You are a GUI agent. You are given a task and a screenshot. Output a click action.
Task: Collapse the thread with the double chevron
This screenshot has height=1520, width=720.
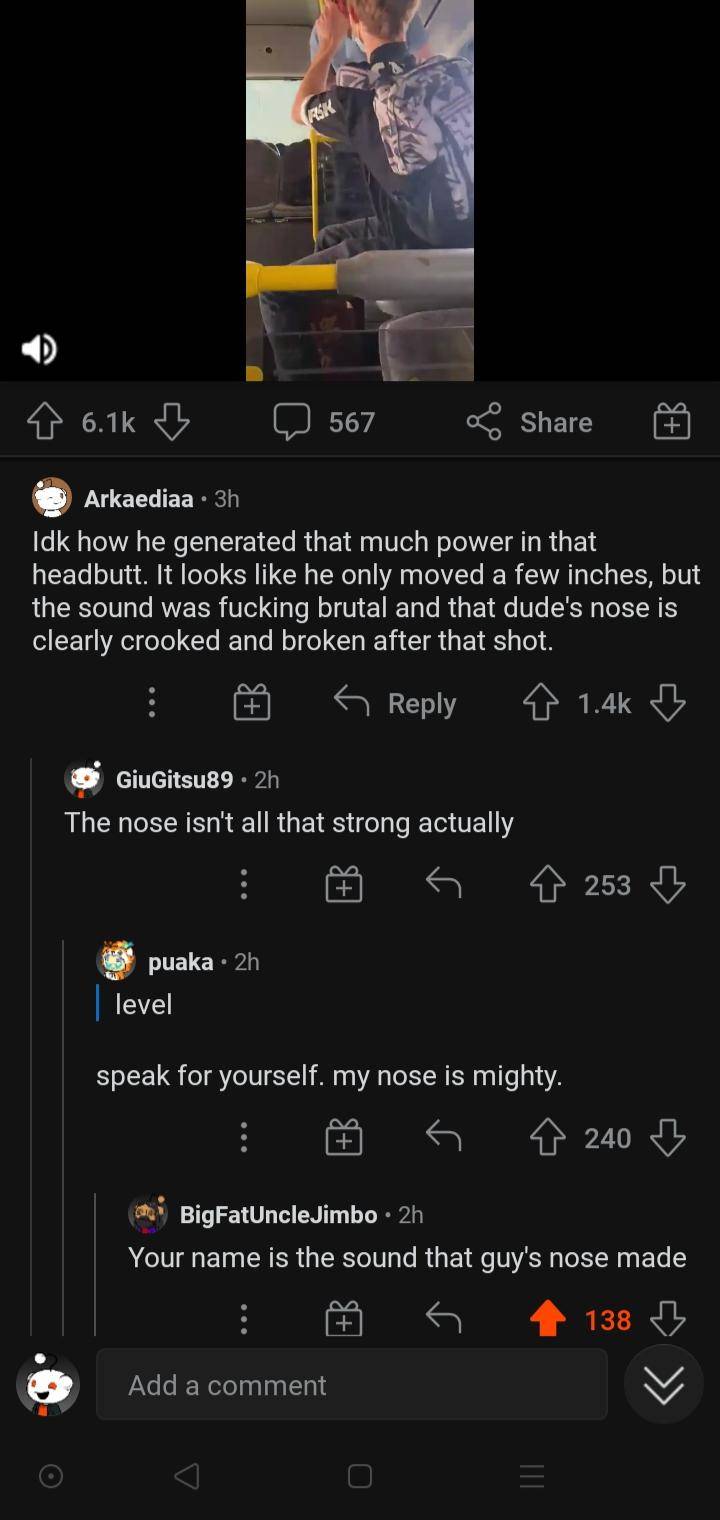pos(664,1385)
